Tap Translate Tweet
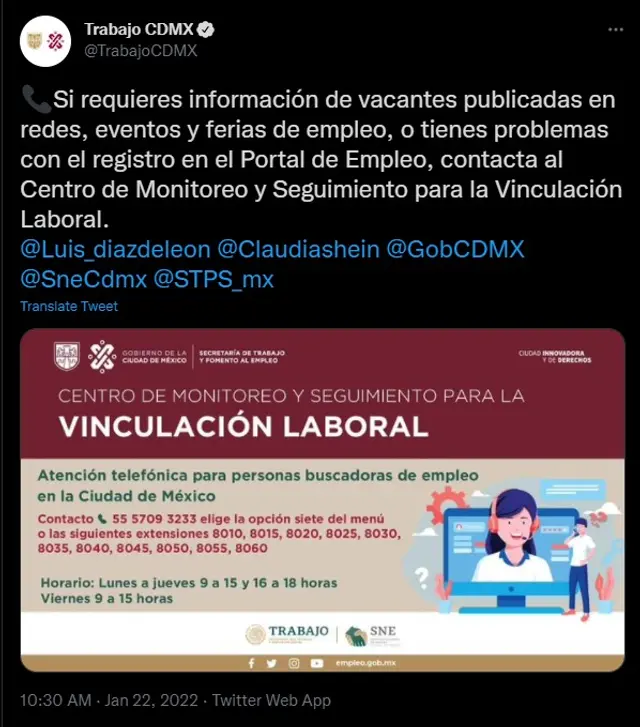 69,306
